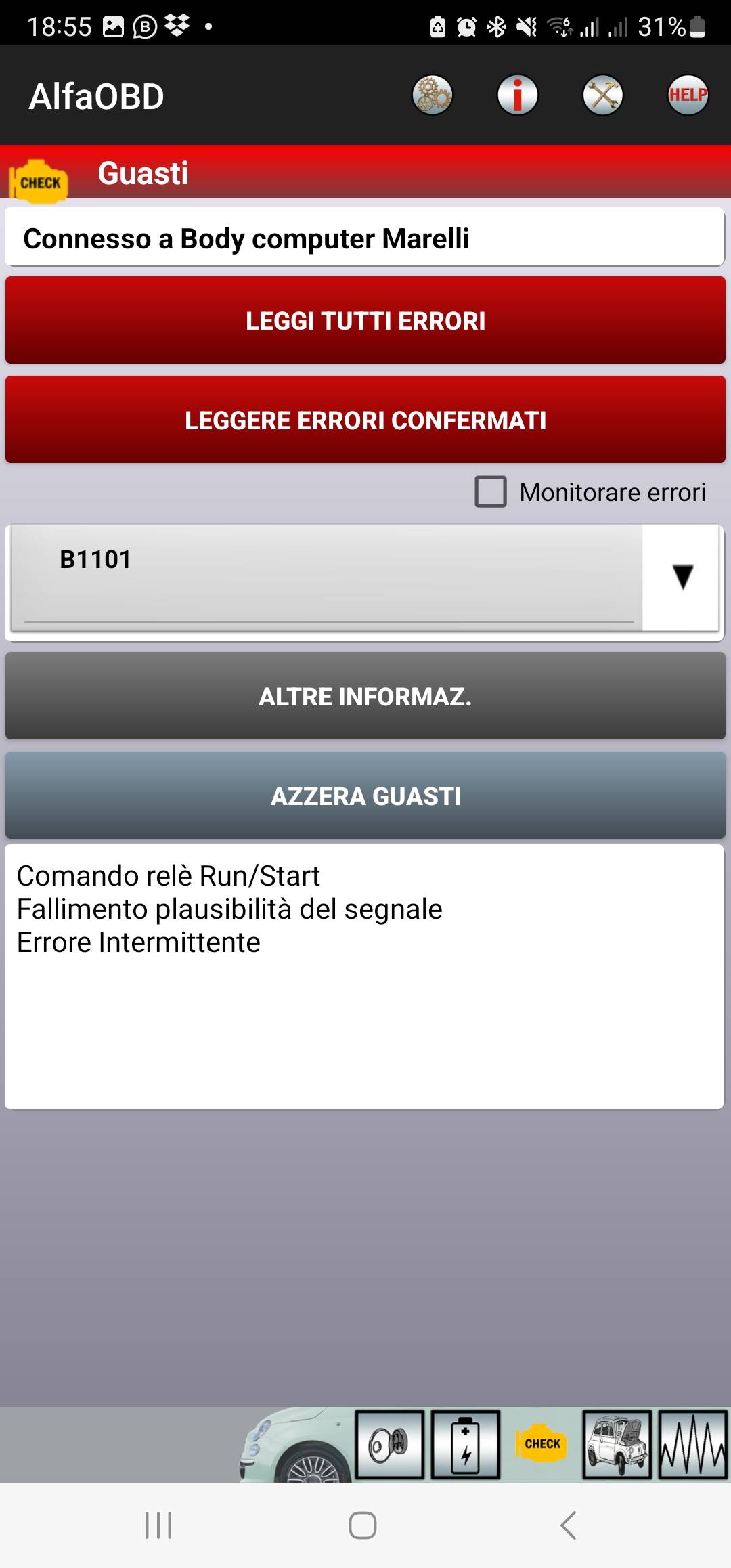Tap ALTRE INFORMAZ. button
Image resolution: width=731 pixels, height=1568 pixels.
tap(365, 696)
